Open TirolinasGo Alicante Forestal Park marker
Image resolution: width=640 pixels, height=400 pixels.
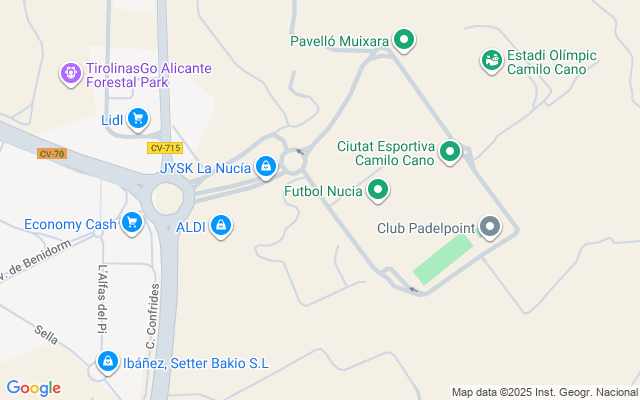pyautogui.click(x=70, y=72)
